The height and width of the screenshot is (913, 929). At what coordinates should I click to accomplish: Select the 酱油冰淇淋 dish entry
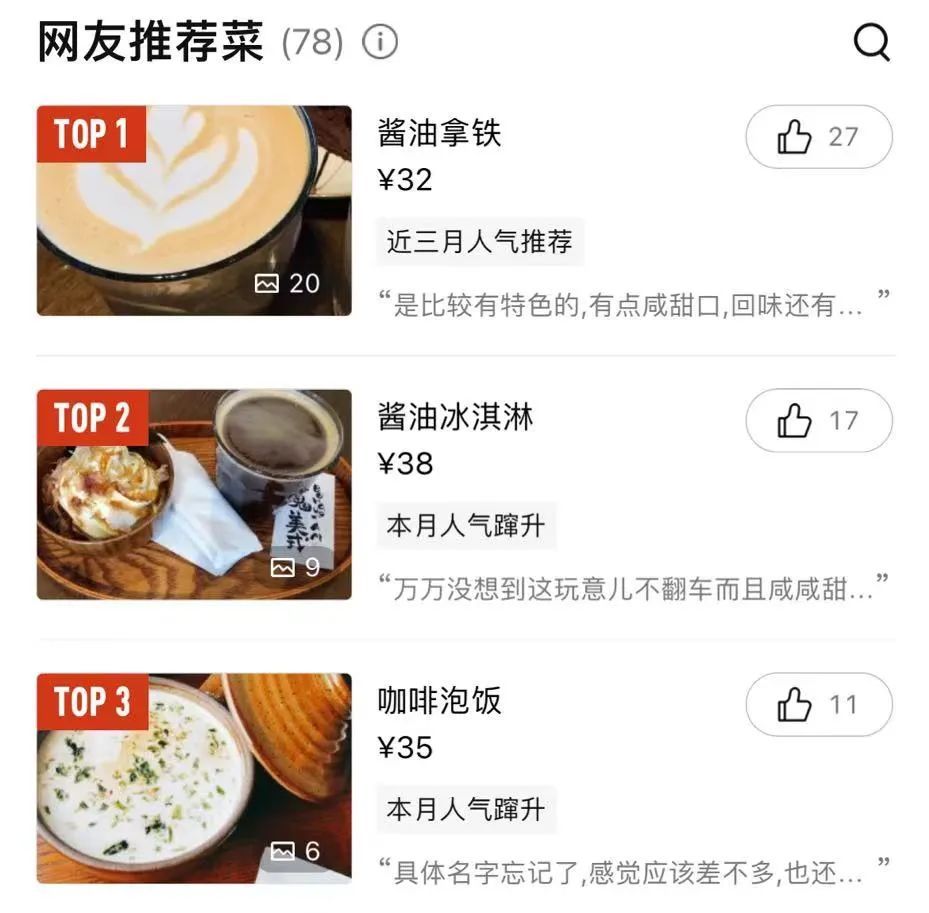pos(456,417)
